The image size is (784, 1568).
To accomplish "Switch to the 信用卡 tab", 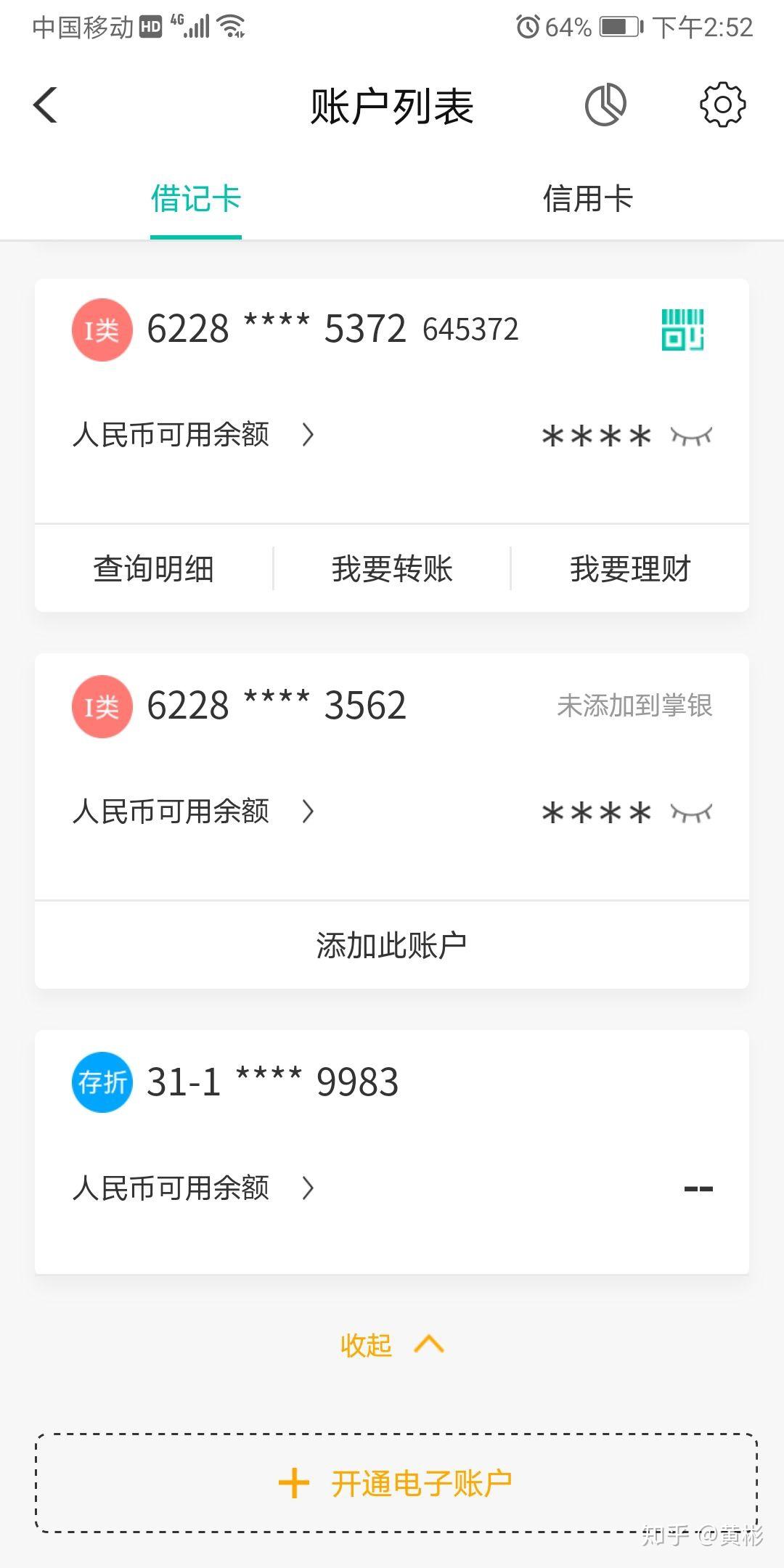I will [588, 196].
